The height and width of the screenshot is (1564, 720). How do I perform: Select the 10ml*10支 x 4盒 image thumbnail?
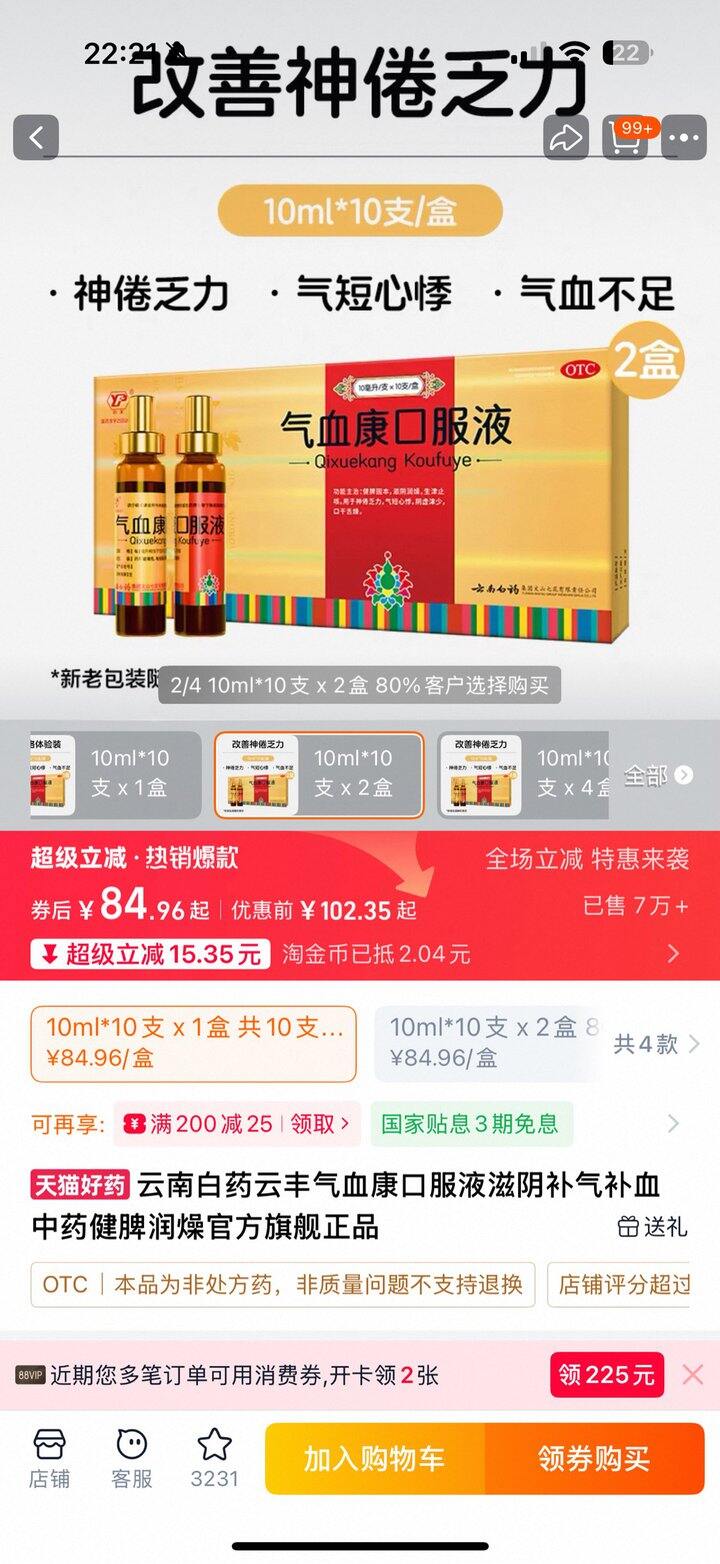pyautogui.click(x=523, y=775)
